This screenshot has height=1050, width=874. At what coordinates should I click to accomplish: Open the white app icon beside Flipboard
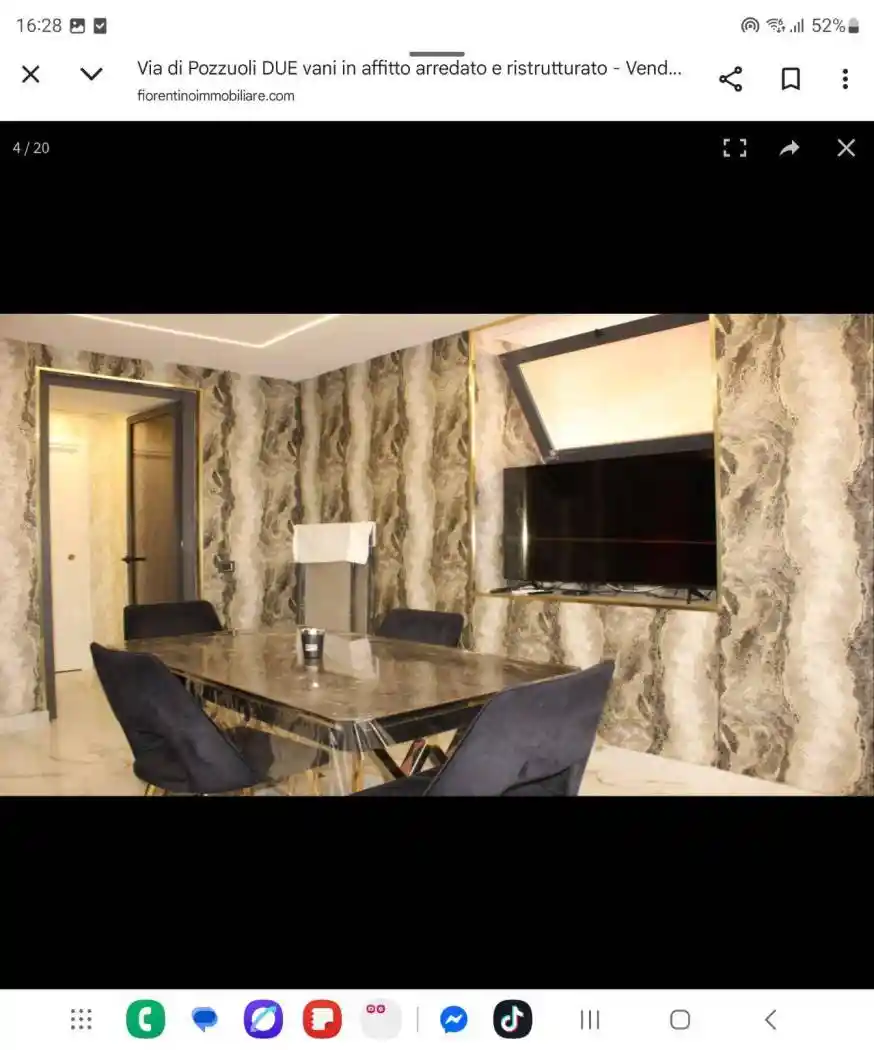380,1019
